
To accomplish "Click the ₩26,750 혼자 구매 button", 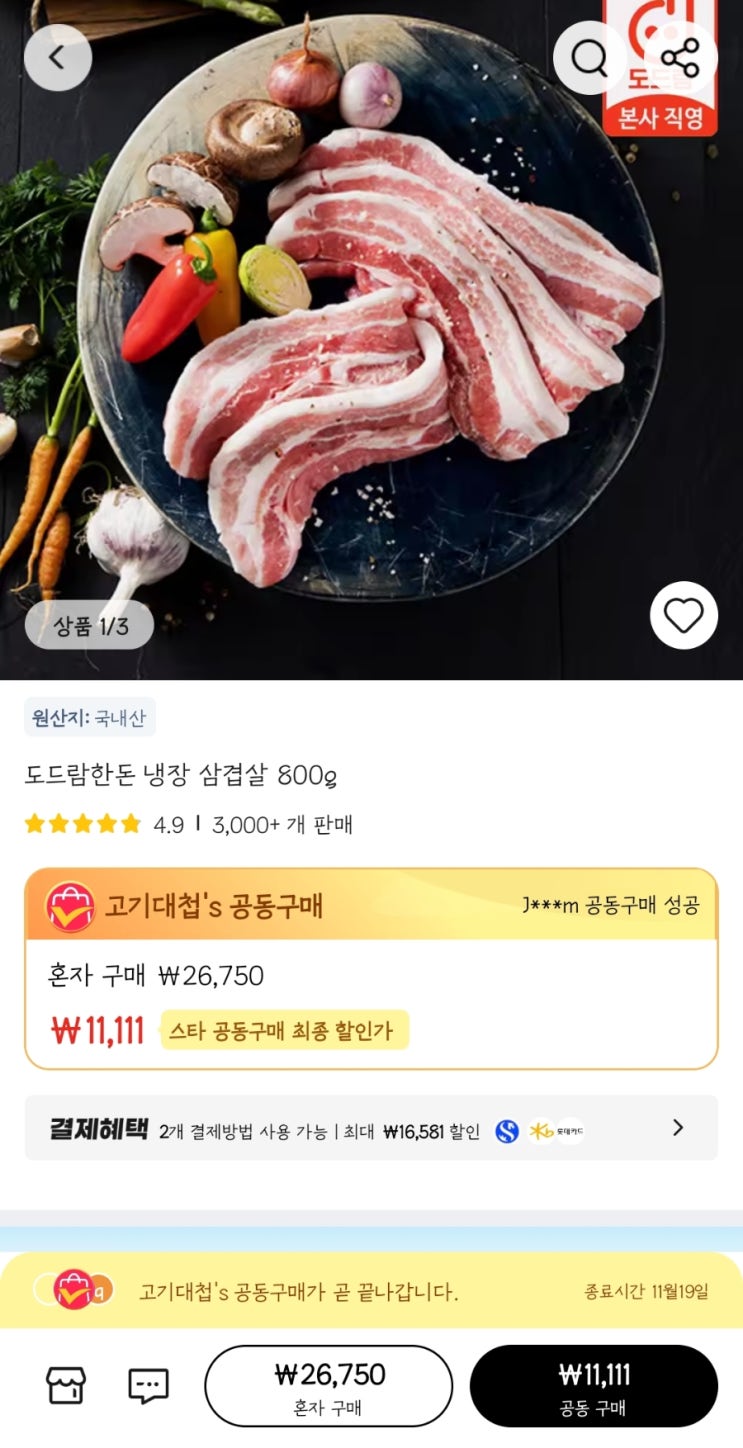I will click(x=332, y=1385).
